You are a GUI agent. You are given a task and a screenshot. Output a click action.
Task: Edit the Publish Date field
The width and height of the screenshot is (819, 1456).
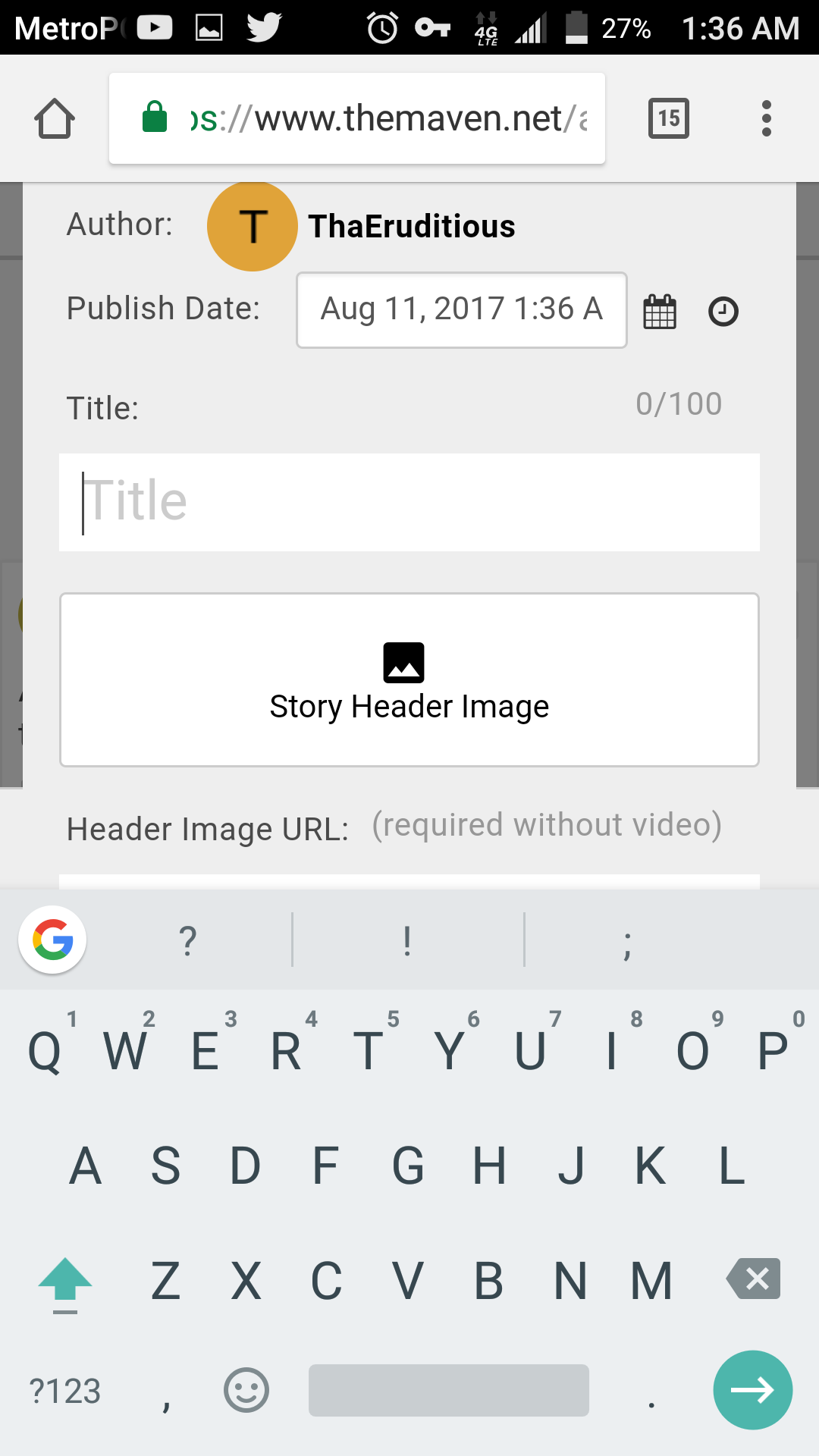[461, 309]
